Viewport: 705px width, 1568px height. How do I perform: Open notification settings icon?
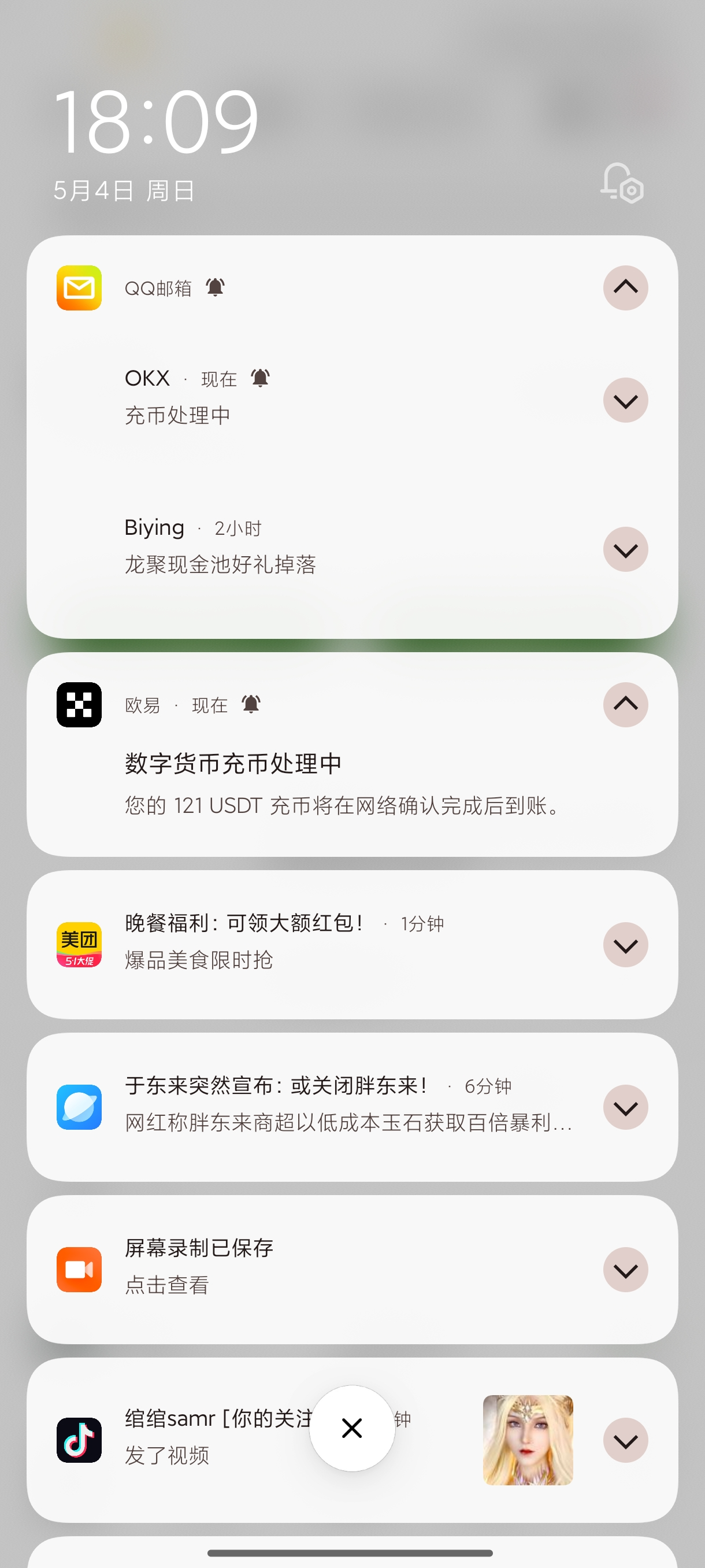point(622,183)
